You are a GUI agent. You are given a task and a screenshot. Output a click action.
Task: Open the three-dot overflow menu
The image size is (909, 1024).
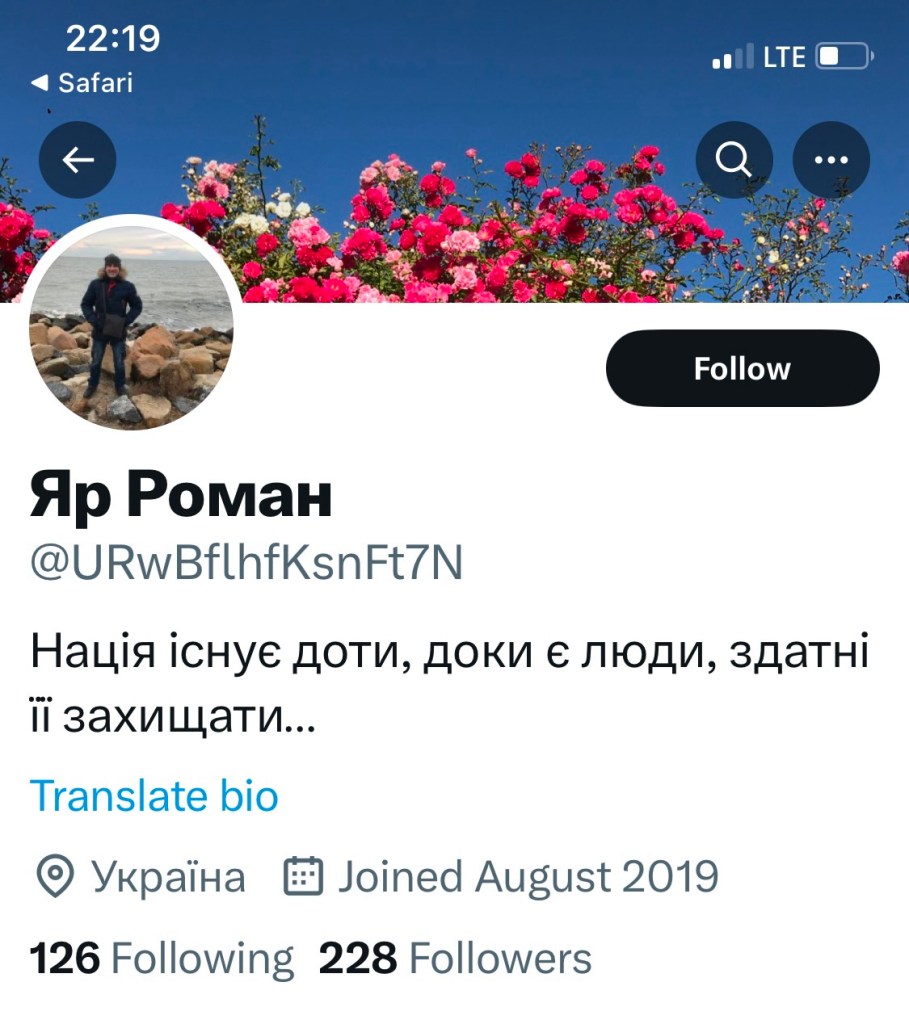pyautogui.click(x=831, y=160)
